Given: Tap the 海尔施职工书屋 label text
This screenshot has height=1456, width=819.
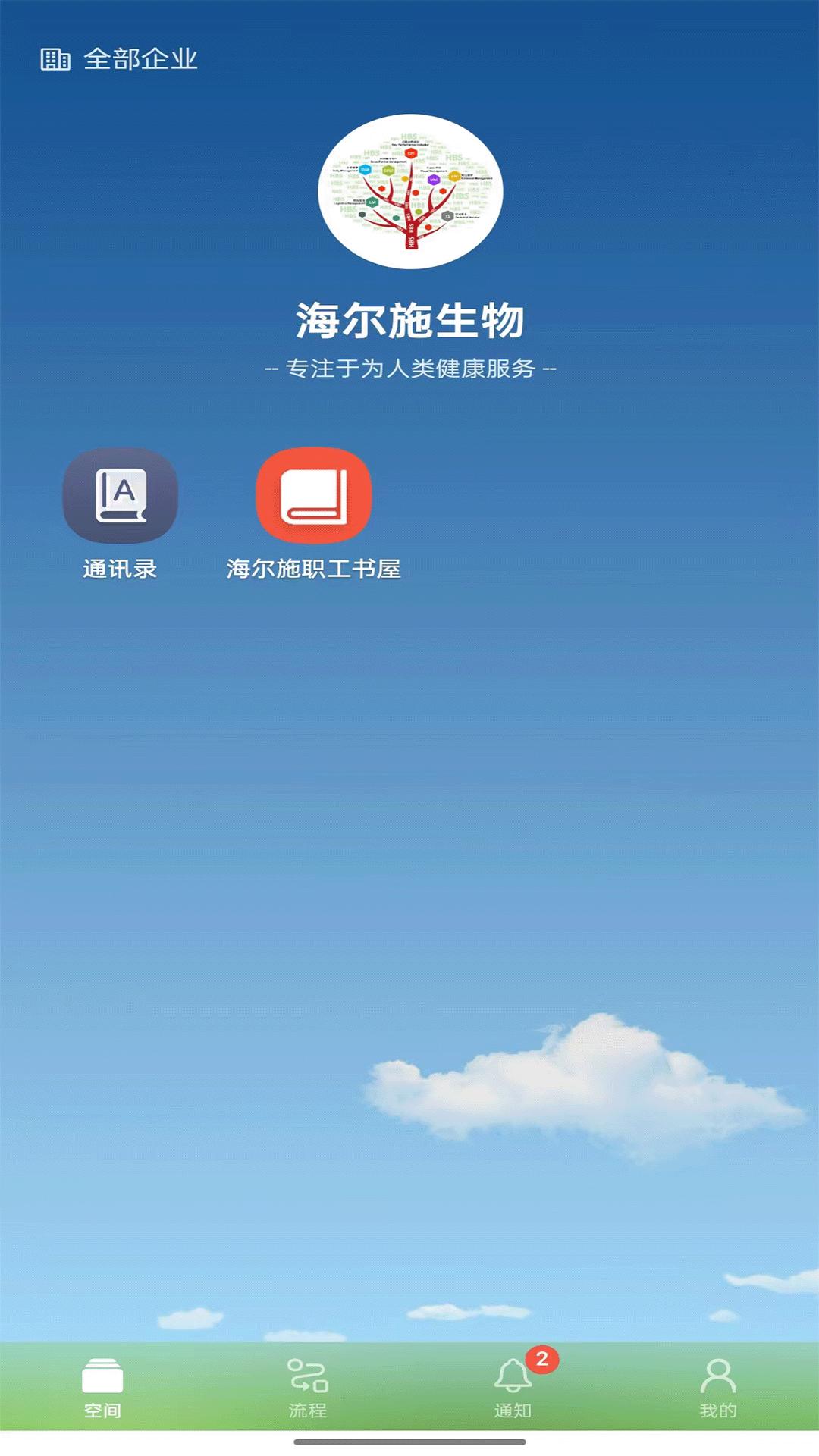Looking at the screenshot, I should point(312,570).
